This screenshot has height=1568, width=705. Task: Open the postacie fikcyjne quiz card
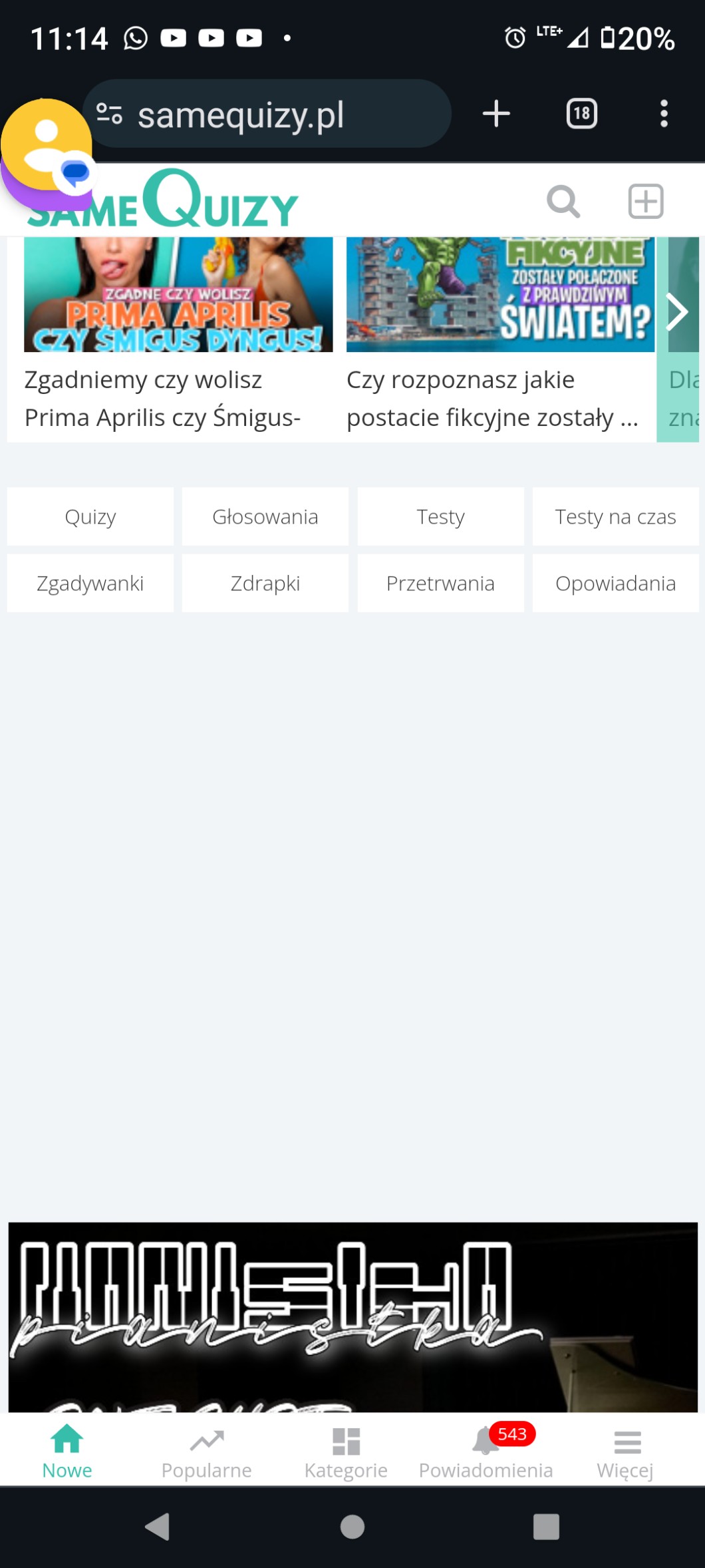[500, 333]
